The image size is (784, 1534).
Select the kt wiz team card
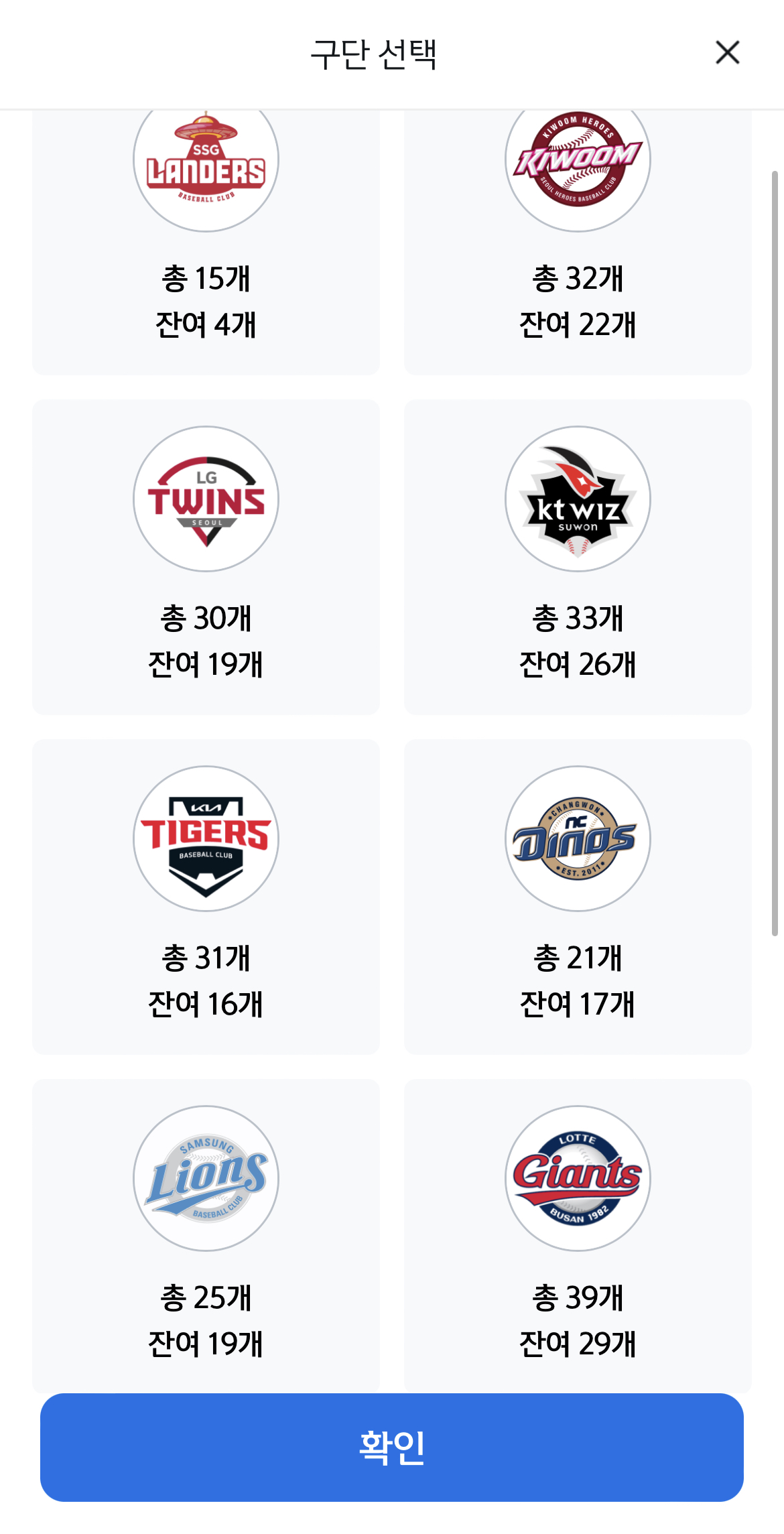point(578,557)
